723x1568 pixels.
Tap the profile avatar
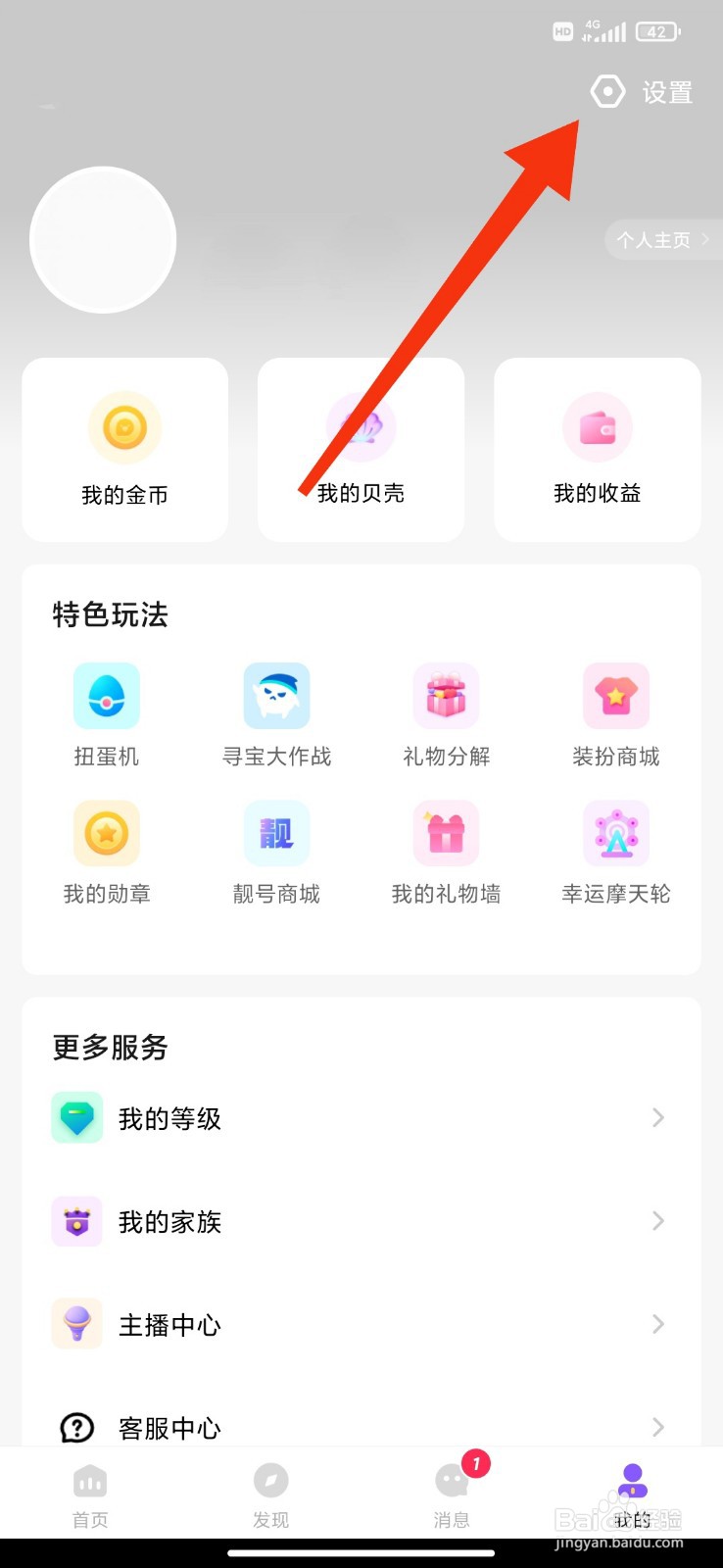(x=103, y=240)
